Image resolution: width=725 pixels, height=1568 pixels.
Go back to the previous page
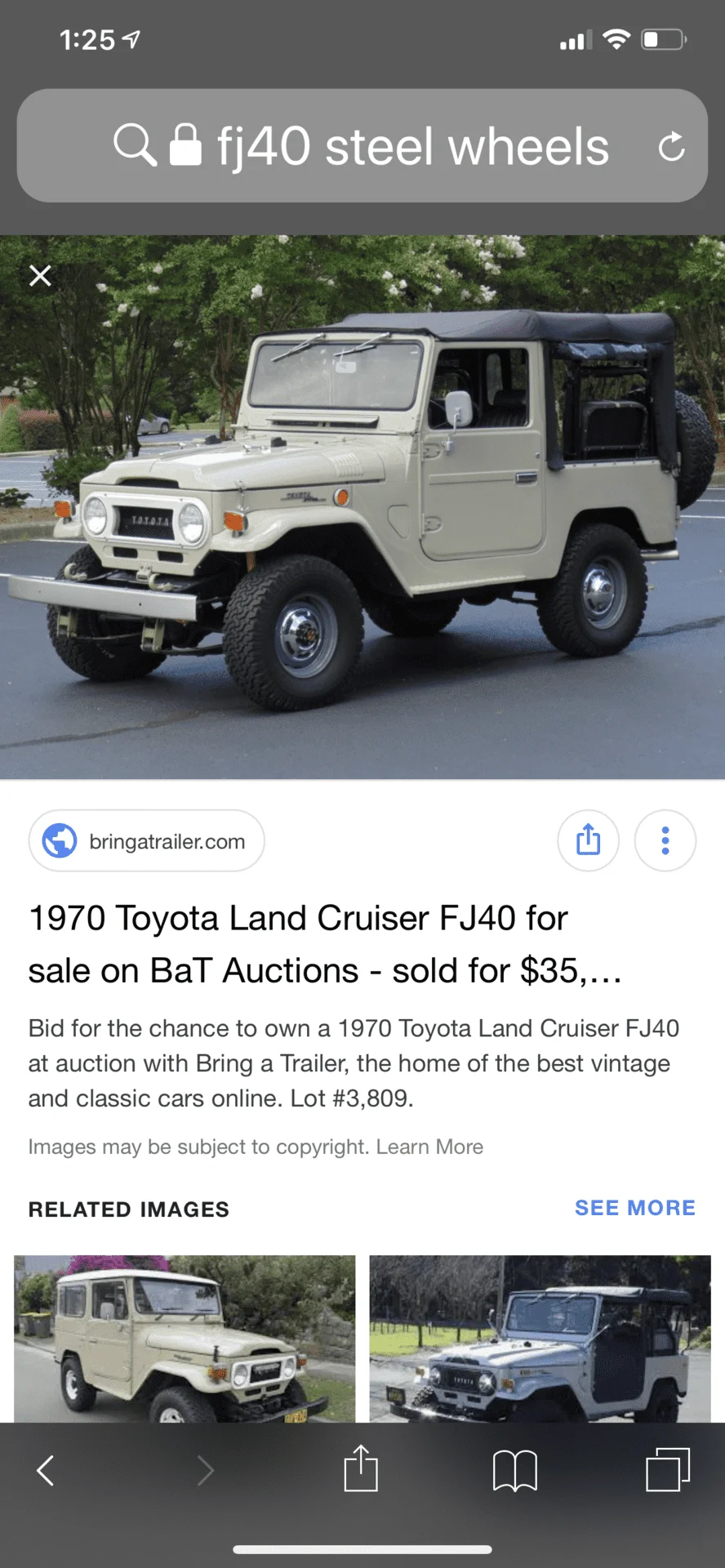(x=46, y=1471)
